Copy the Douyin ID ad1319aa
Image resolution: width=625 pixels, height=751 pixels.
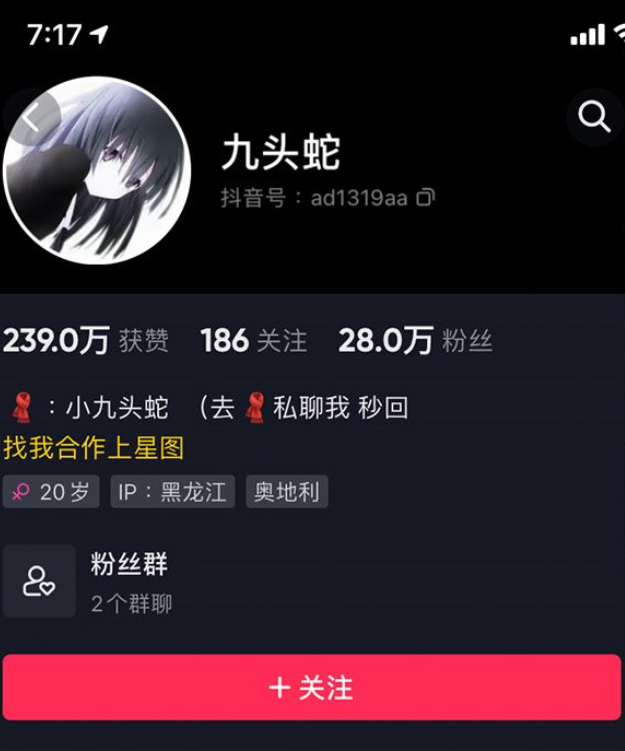point(425,198)
